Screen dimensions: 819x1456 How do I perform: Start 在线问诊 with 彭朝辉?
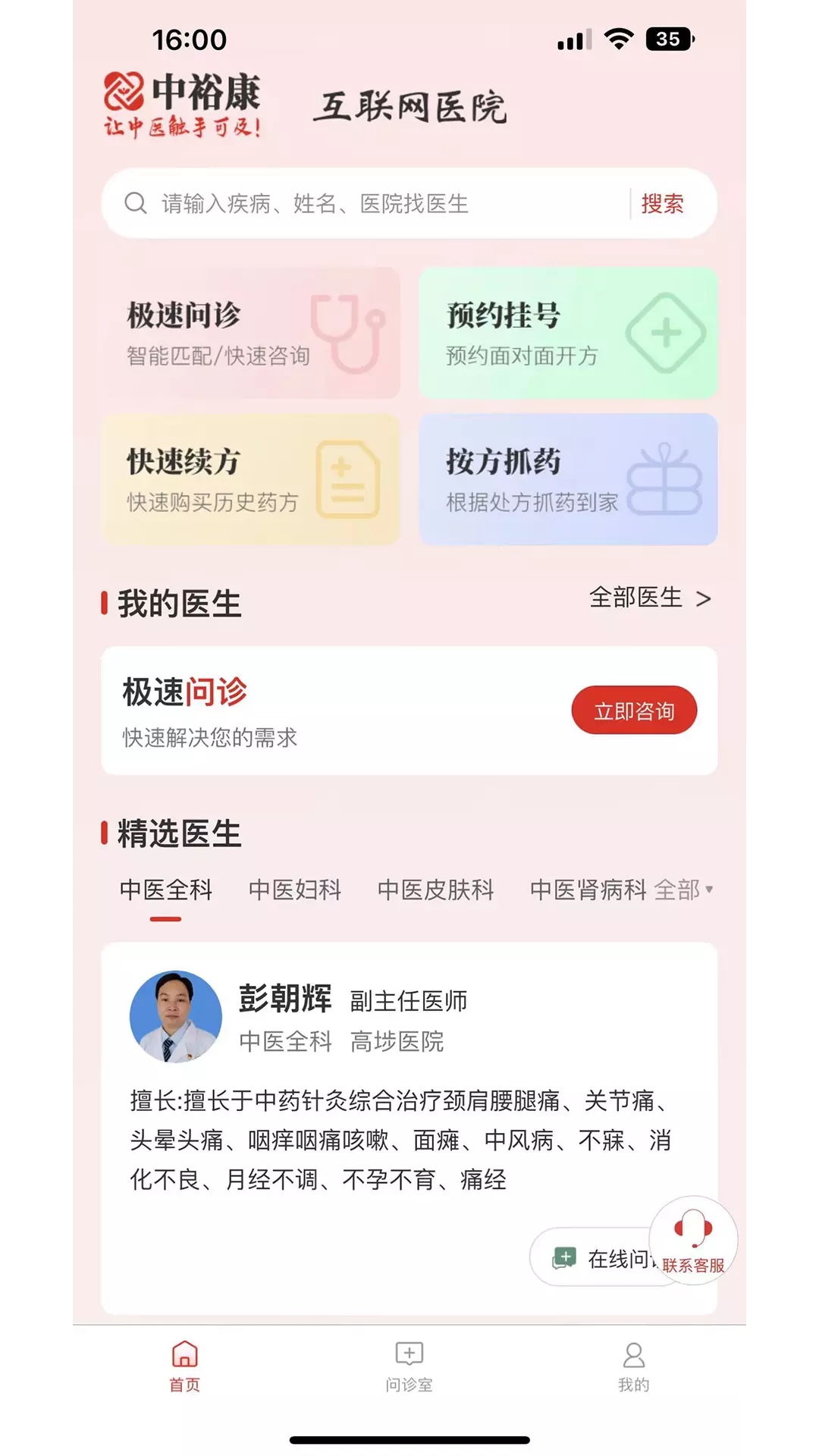coord(599,1258)
